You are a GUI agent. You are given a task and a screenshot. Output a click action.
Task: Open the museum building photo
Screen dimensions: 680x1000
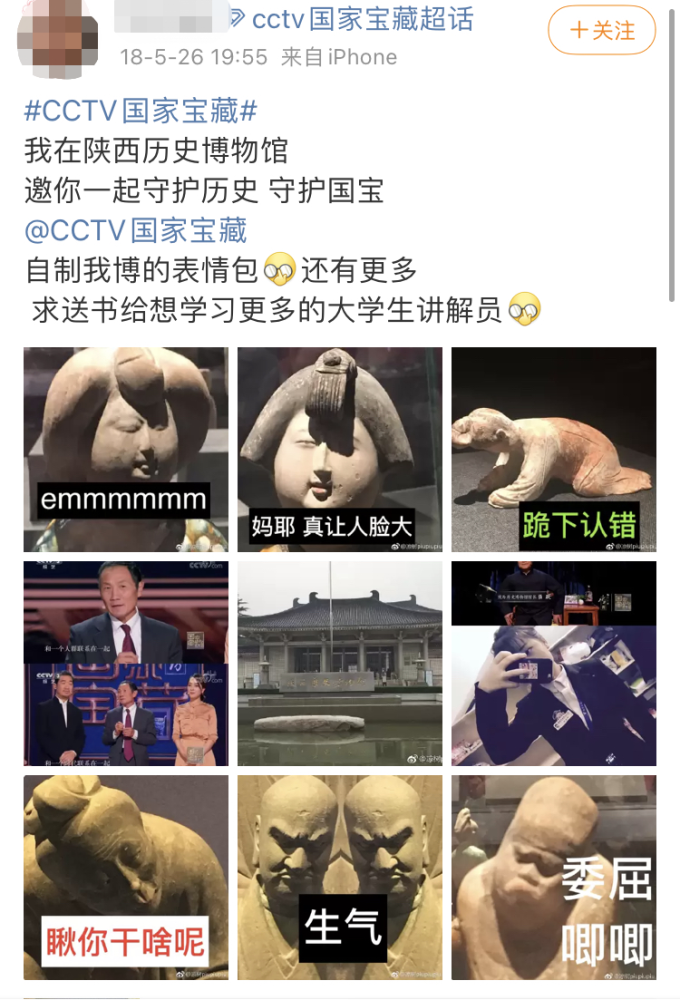click(x=340, y=663)
